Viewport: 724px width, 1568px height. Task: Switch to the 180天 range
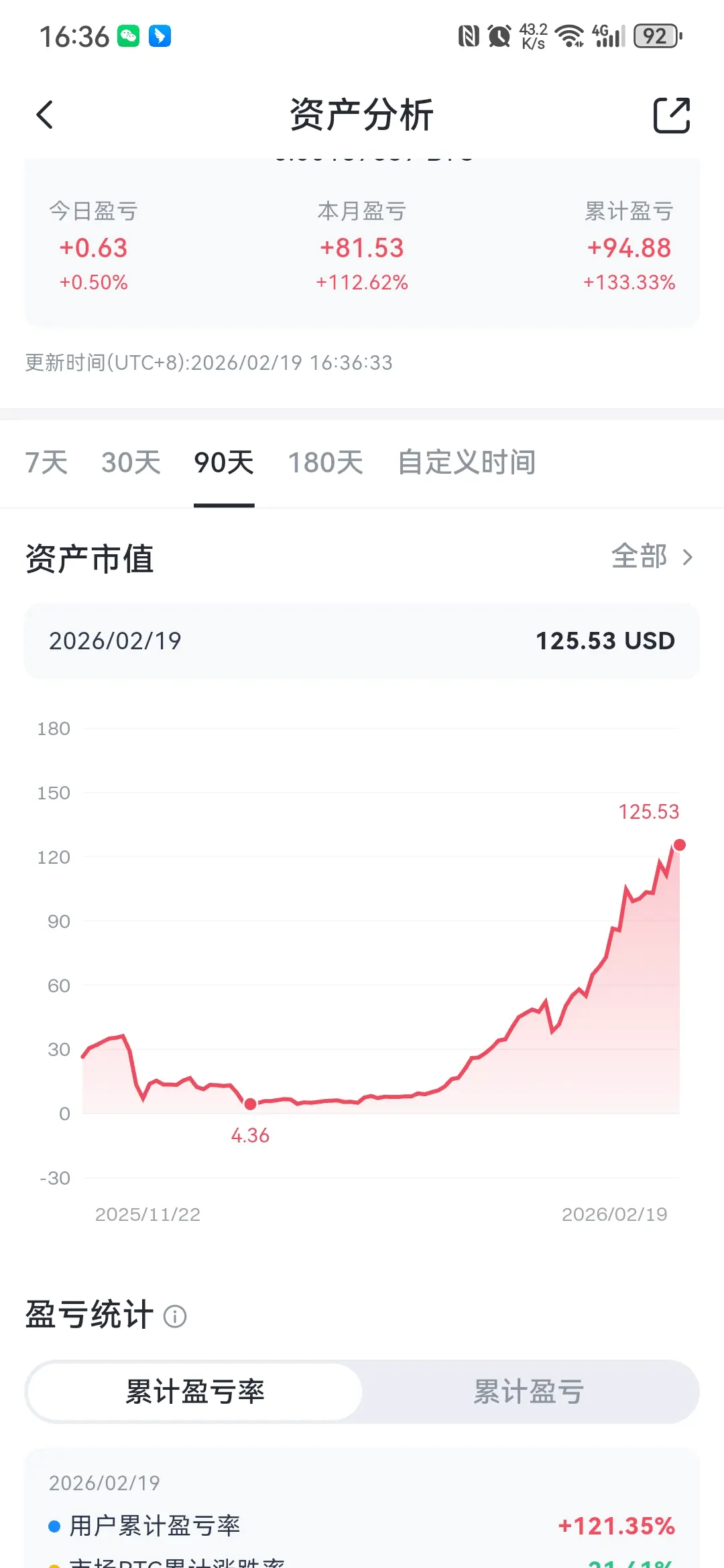[325, 462]
